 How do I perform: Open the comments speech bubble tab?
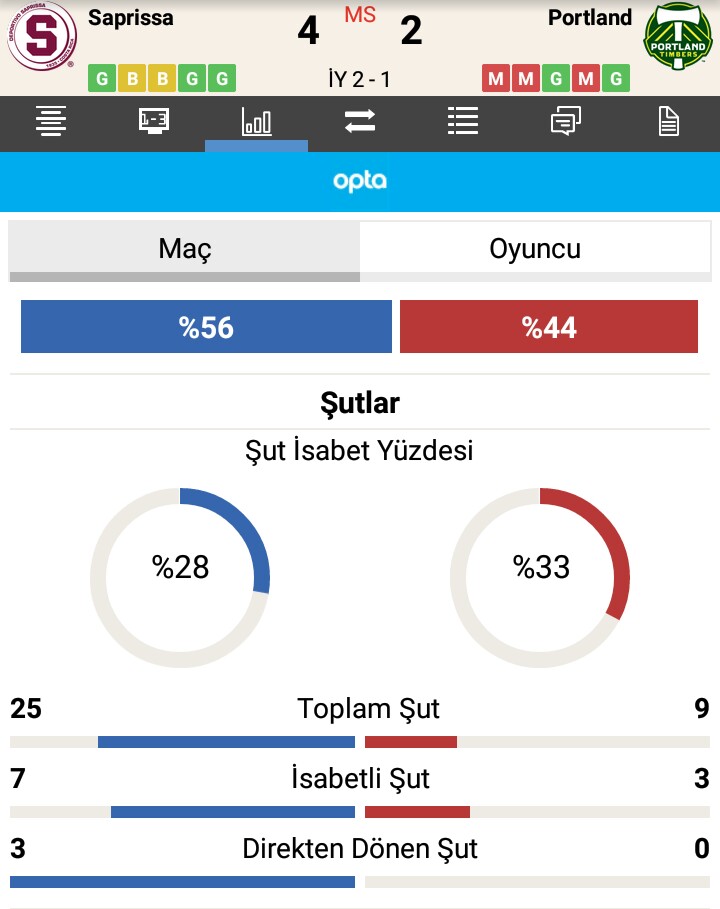point(565,122)
